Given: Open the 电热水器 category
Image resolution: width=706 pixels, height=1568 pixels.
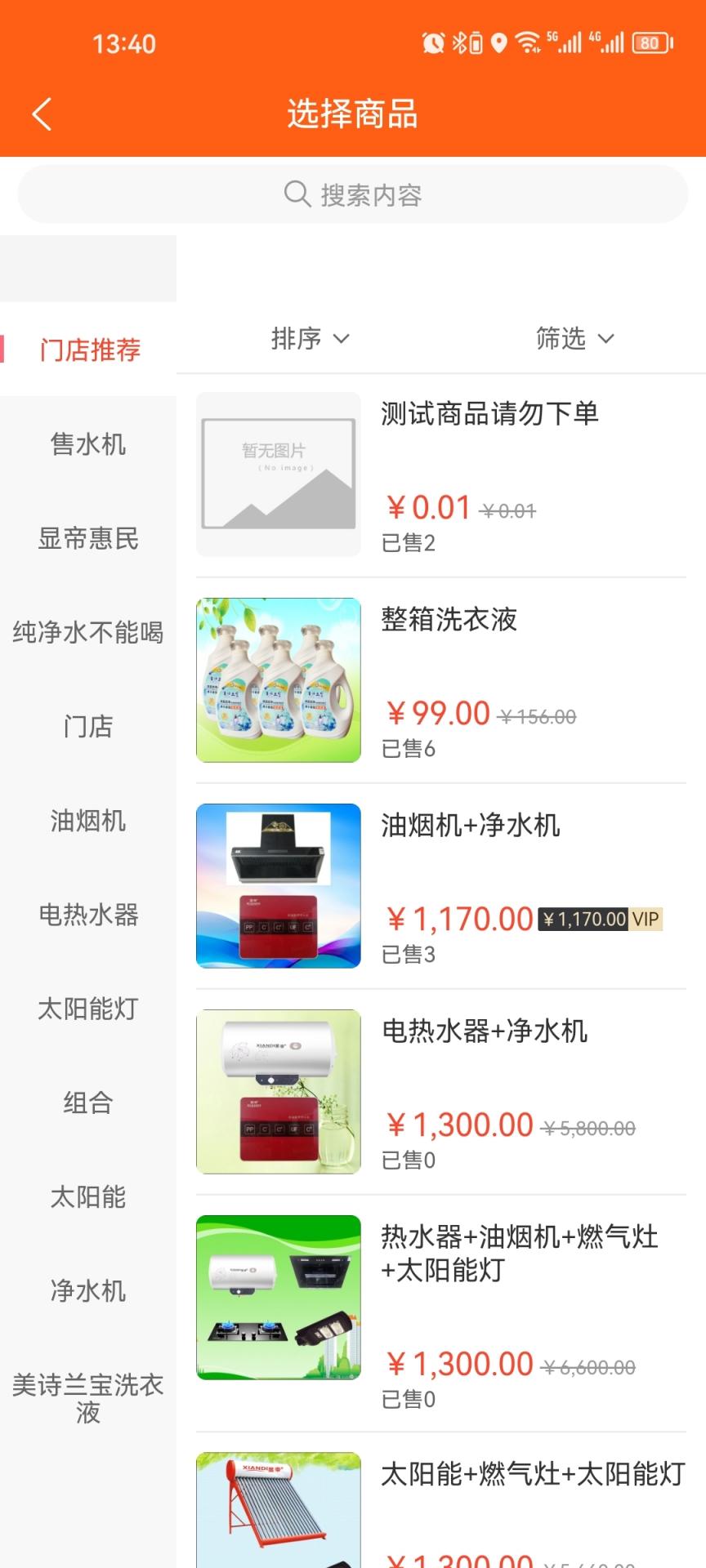Looking at the screenshot, I should (x=88, y=915).
